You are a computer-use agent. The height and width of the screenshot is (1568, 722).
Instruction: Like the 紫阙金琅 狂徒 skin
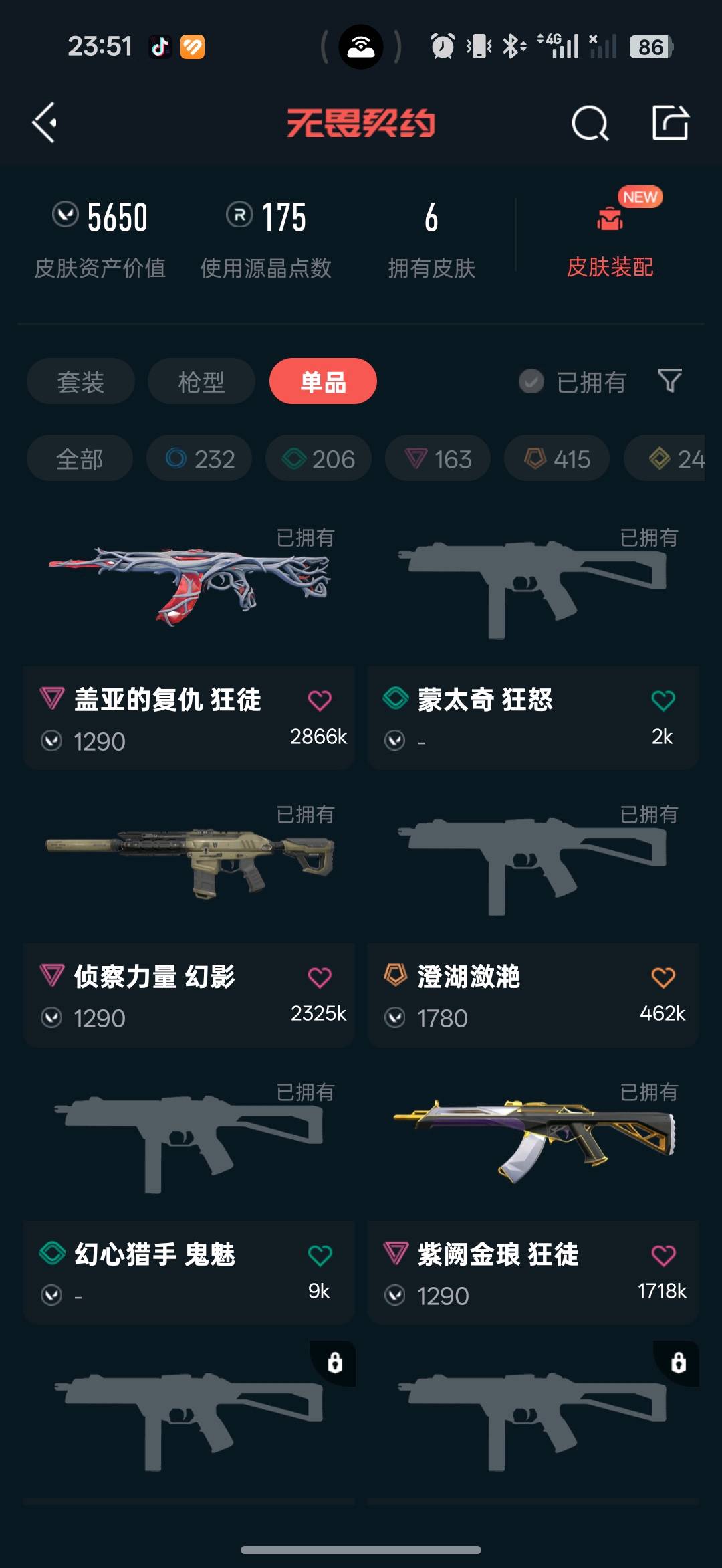point(663,1255)
